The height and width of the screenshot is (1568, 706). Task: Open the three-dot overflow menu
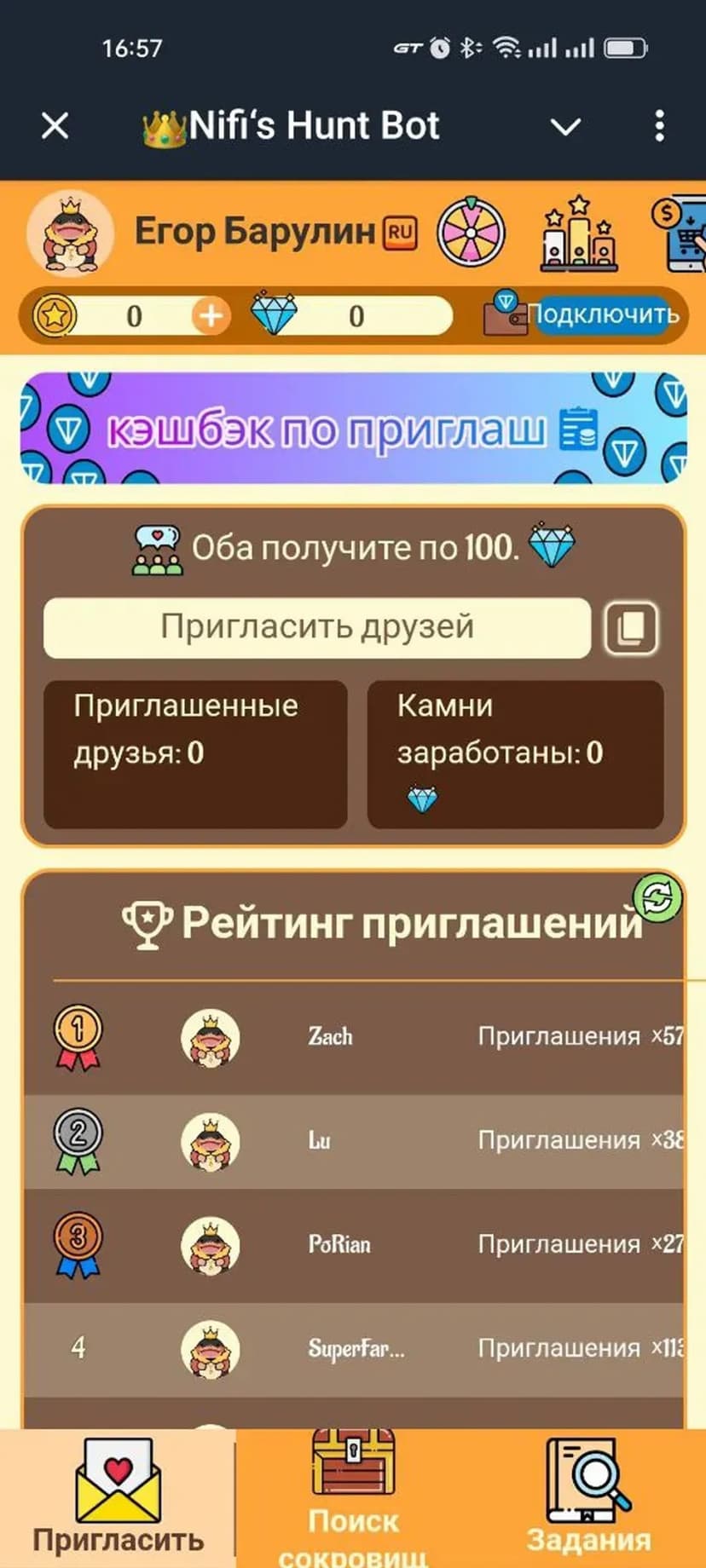[x=659, y=126]
